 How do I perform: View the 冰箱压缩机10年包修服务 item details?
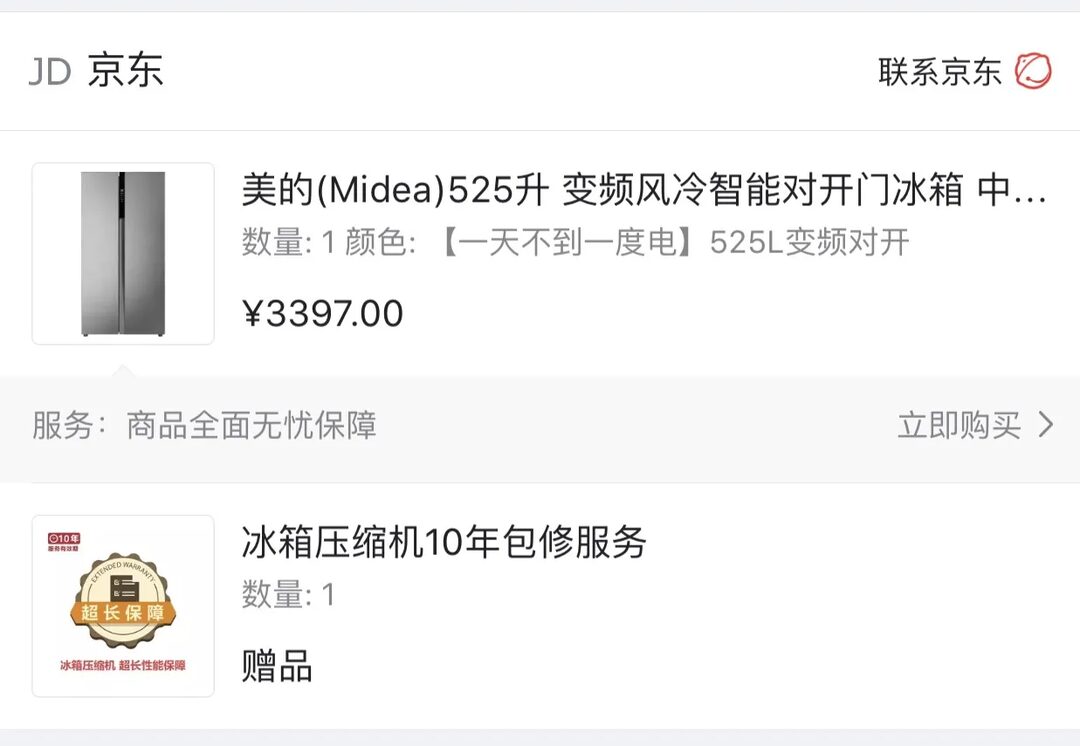coord(444,543)
